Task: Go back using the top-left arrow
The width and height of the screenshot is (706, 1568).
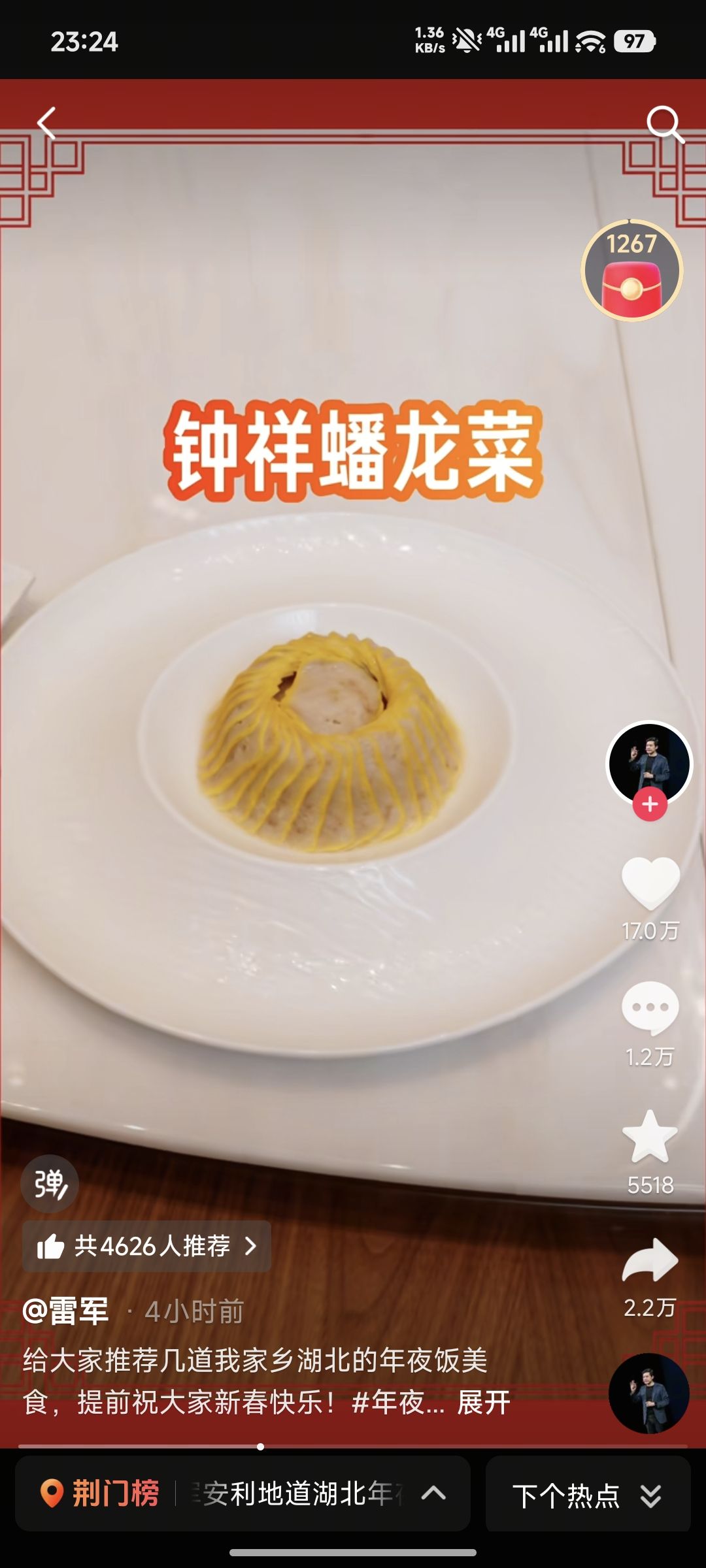Action: coord(46,123)
